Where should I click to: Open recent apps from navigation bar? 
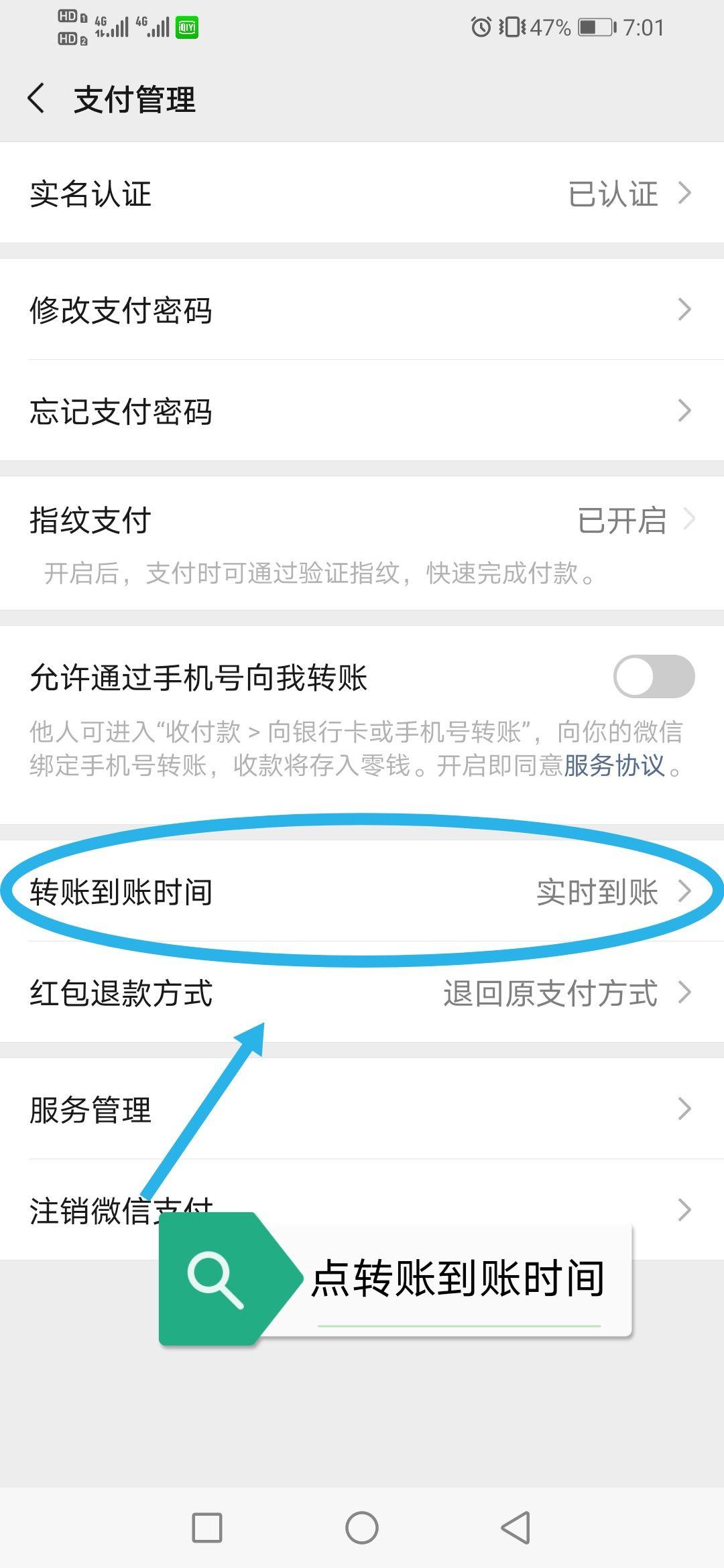click(x=207, y=1528)
